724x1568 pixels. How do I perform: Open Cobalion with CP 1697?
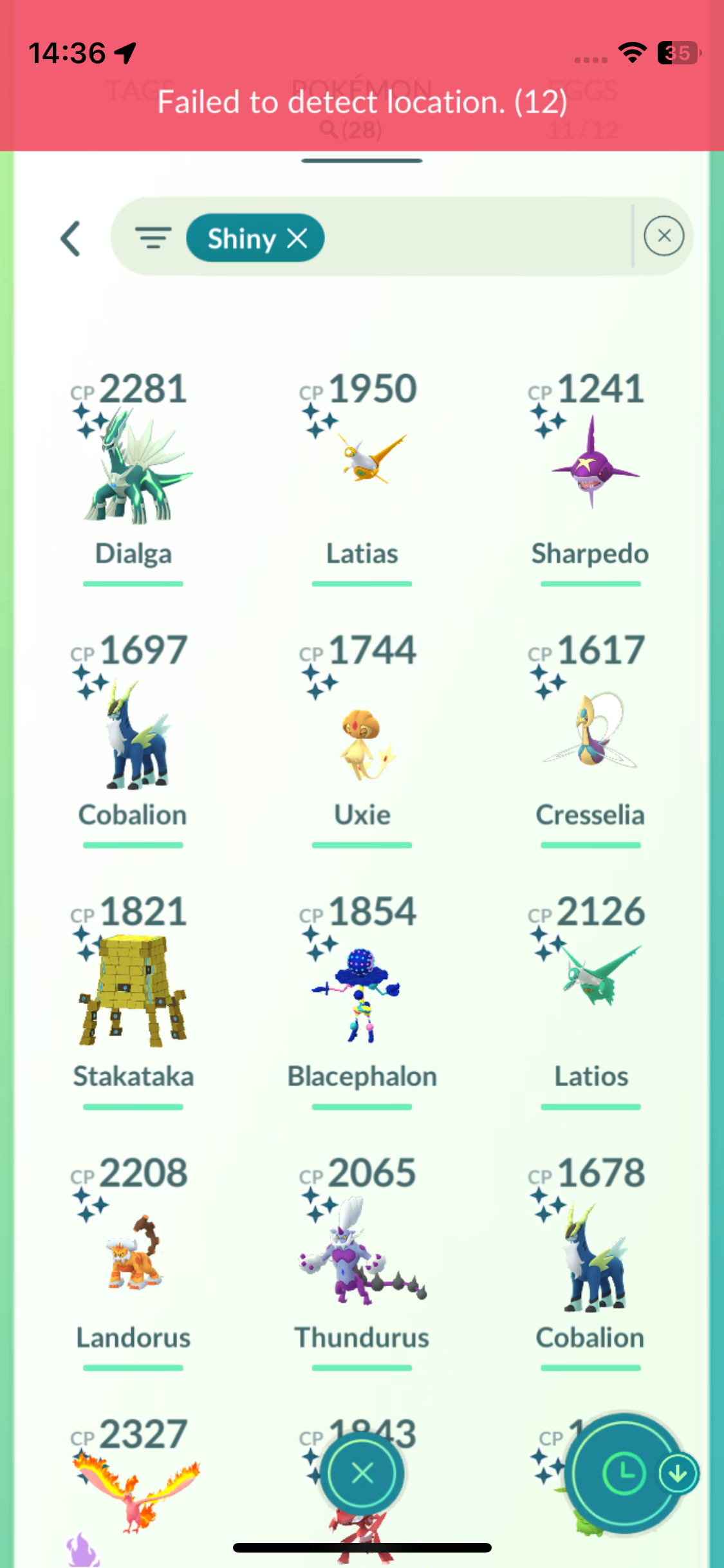pos(133,734)
